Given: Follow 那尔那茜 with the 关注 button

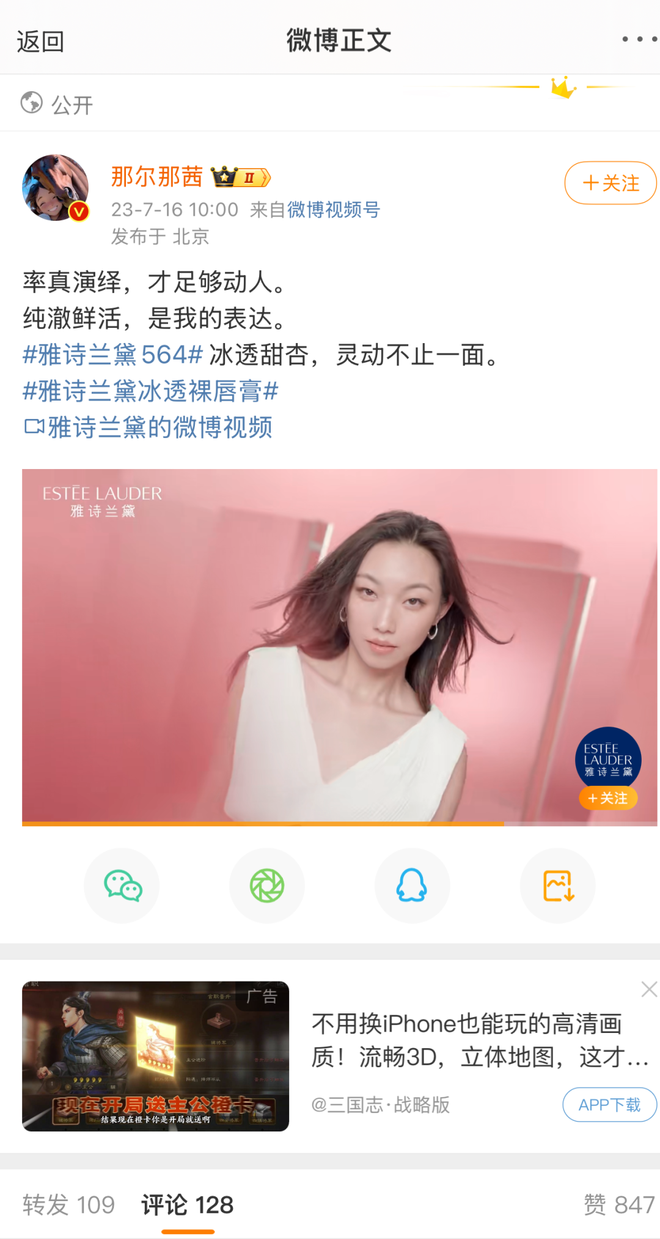Looking at the screenshot, I should (x=610, y=183).
